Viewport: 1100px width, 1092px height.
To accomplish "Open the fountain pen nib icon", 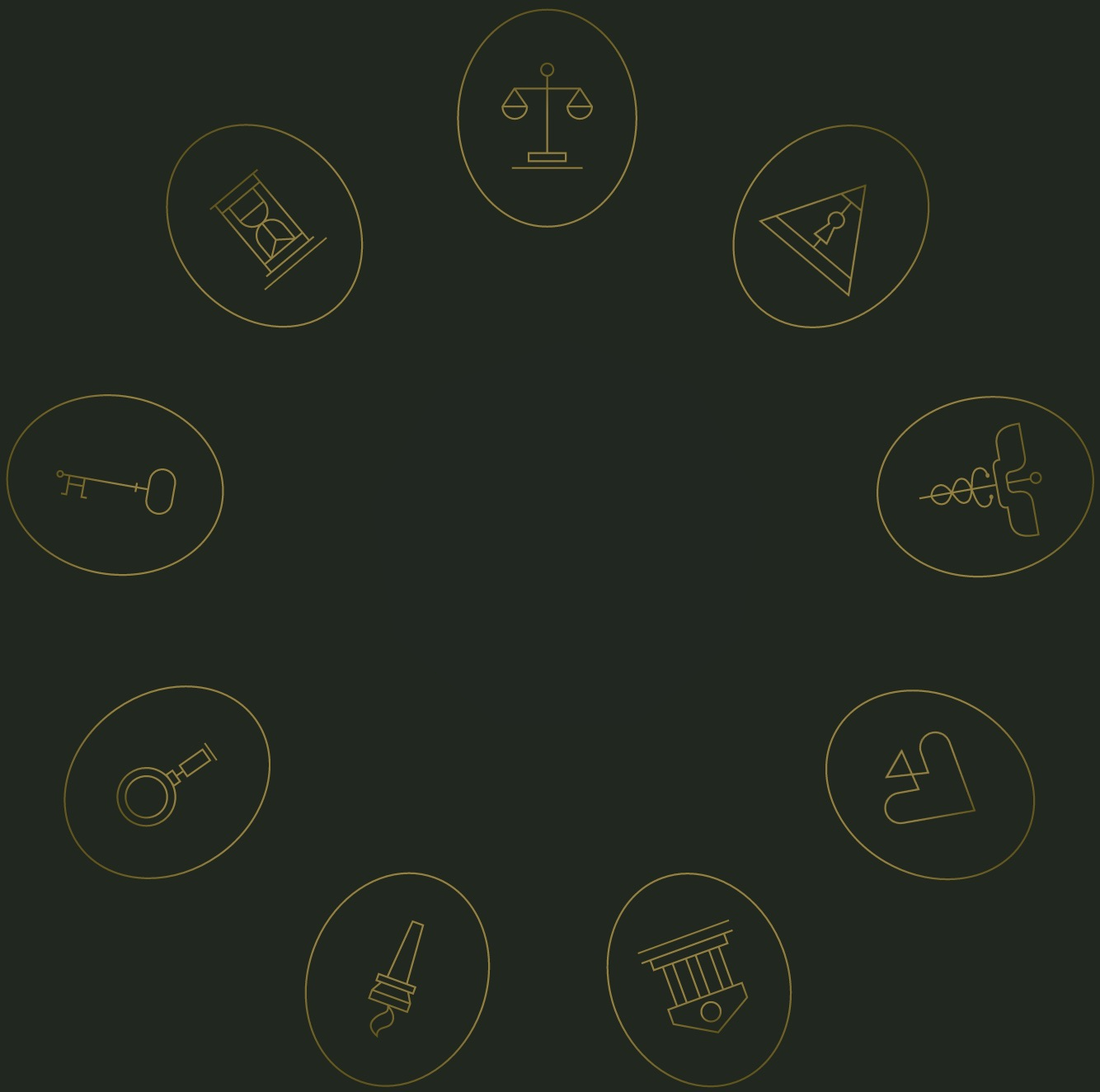I will click(397, 979).
